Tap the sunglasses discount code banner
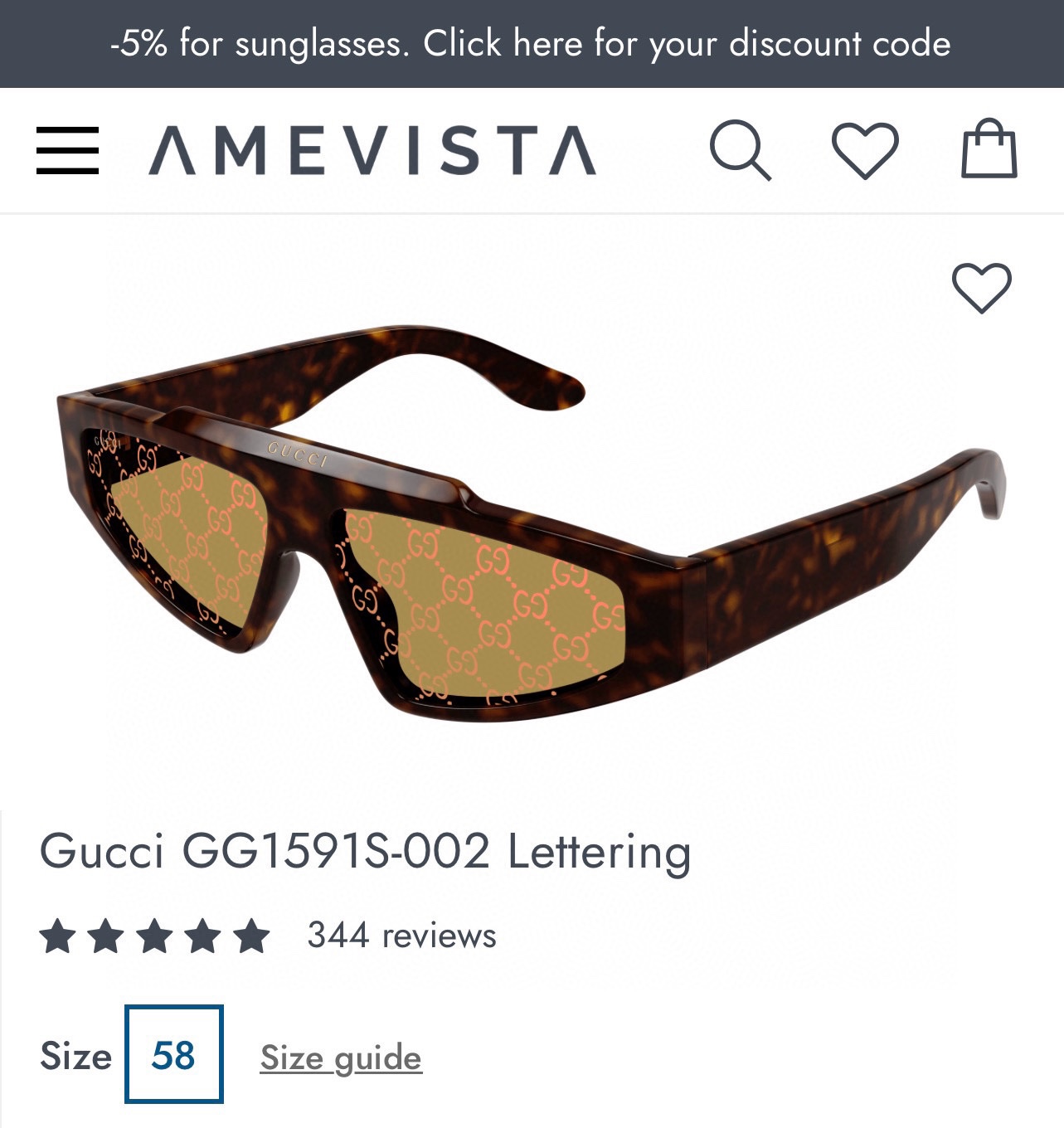Screen dimensions: 1064x1128 tap(532, 44)
